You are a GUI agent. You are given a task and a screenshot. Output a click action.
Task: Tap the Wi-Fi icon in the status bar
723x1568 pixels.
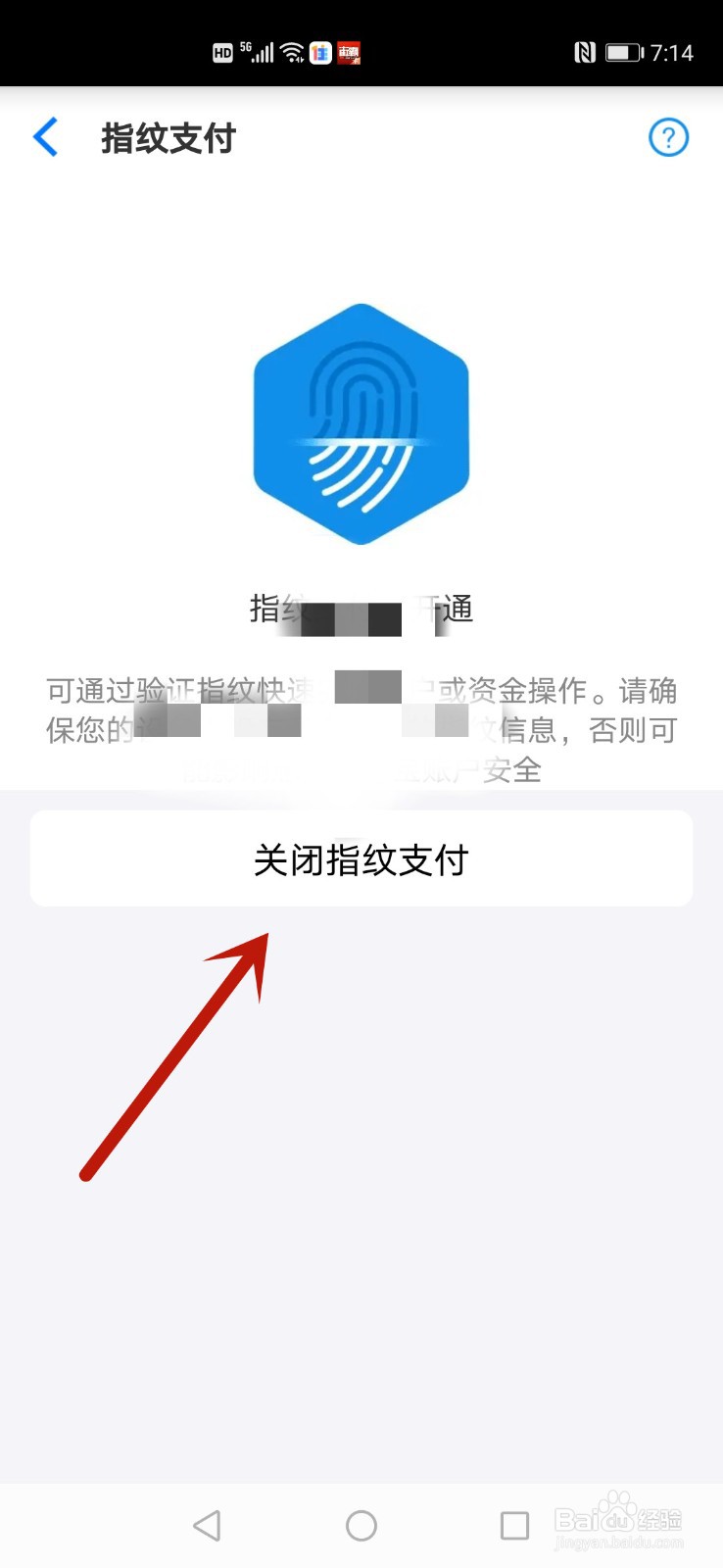click(291, 52)
